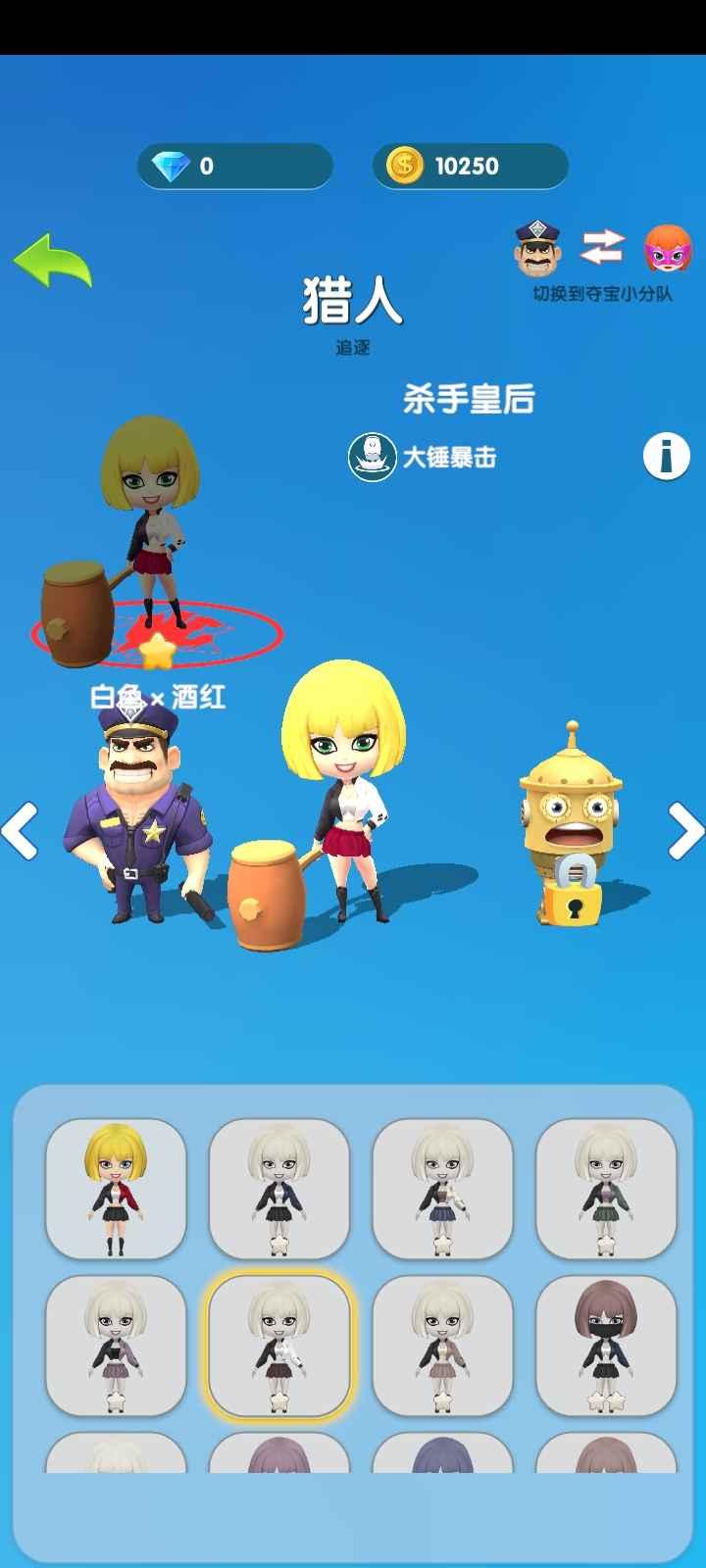Pick the brown-haired masked skin tile

(x=605, y=1347)
